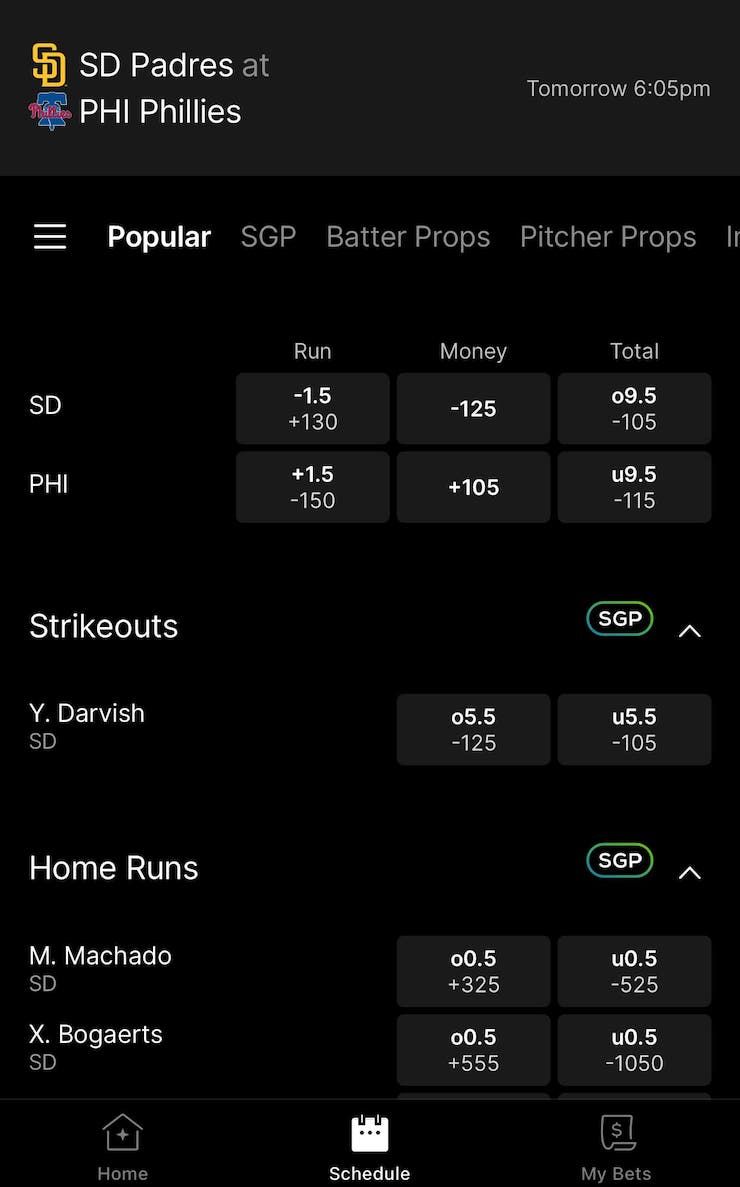Select over 9.5 total runs at -105

pyautogui.click(x=634, y=409)
